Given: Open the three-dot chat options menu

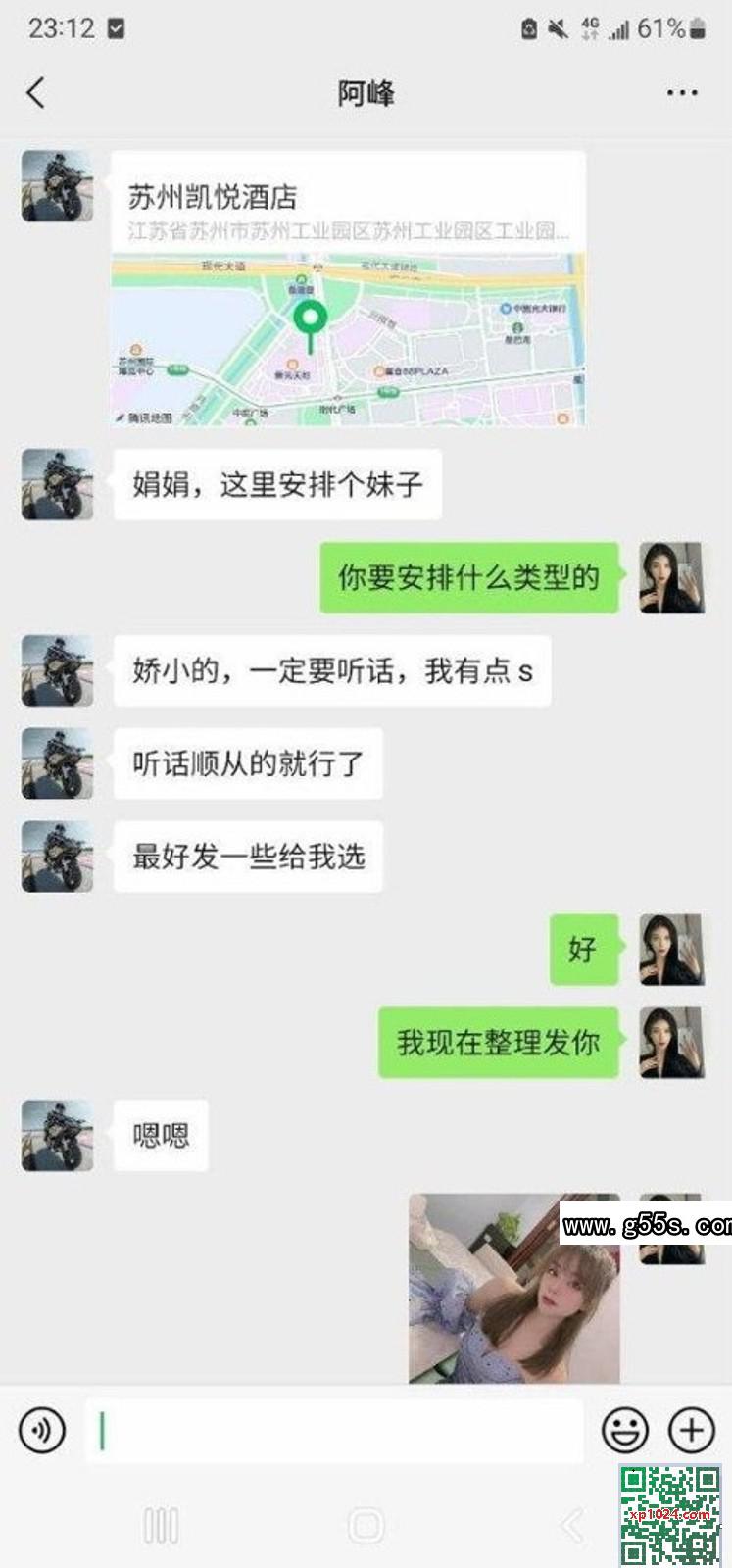Looking at the screenshot, I should click(x=681, y=93).
